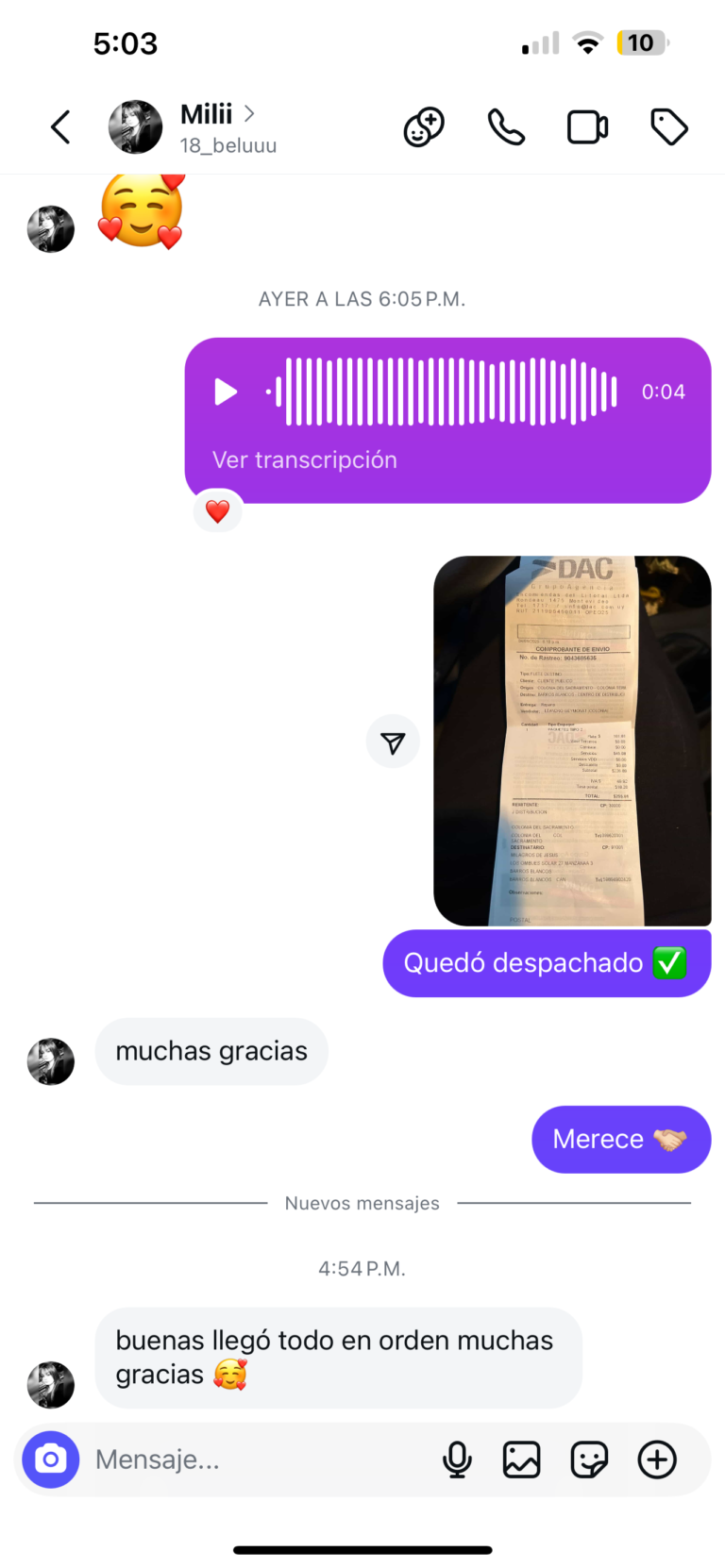This screenshot has height=1568, width=725.
Task: Open the photo gallery picker
Action: (x=521, y=1460)
